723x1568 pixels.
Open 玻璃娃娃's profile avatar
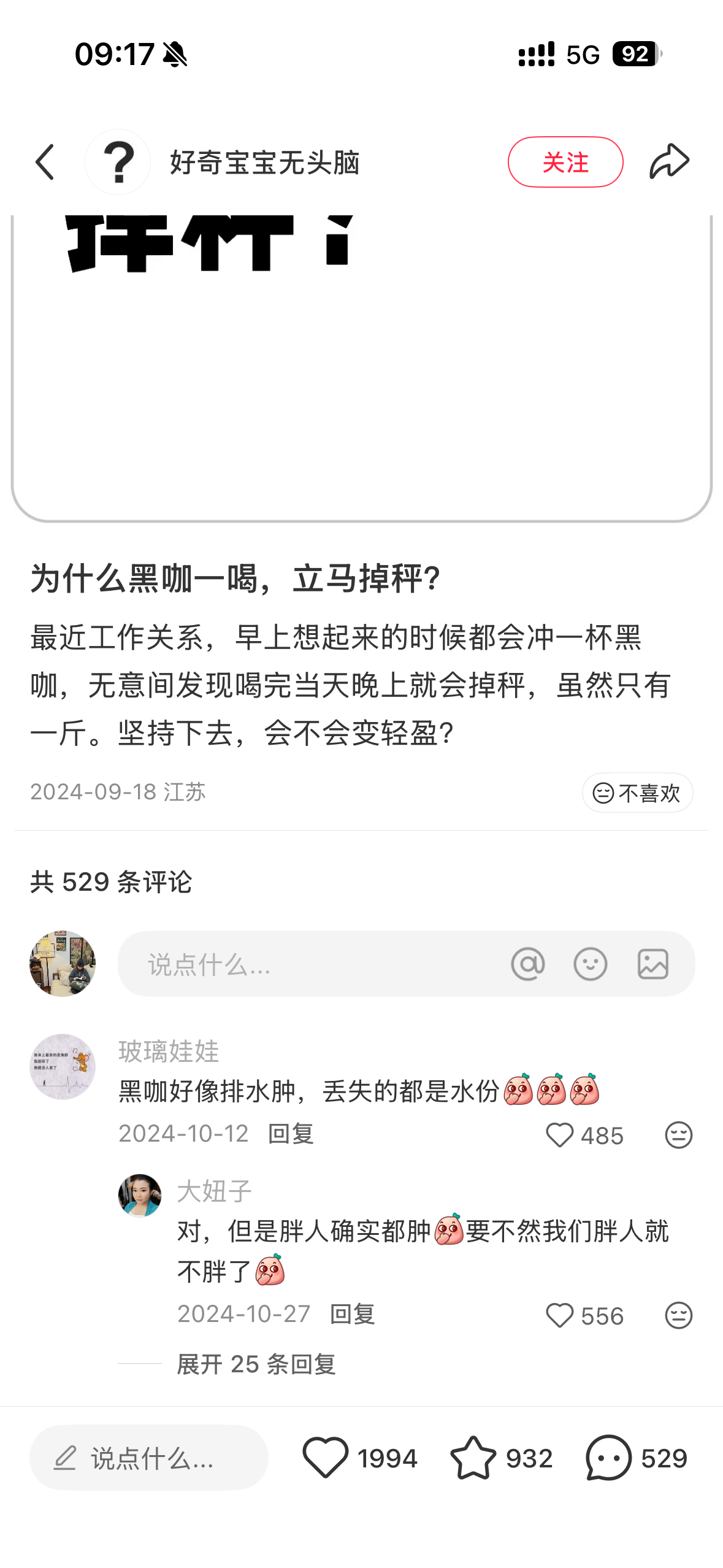tap(63, 1067)
